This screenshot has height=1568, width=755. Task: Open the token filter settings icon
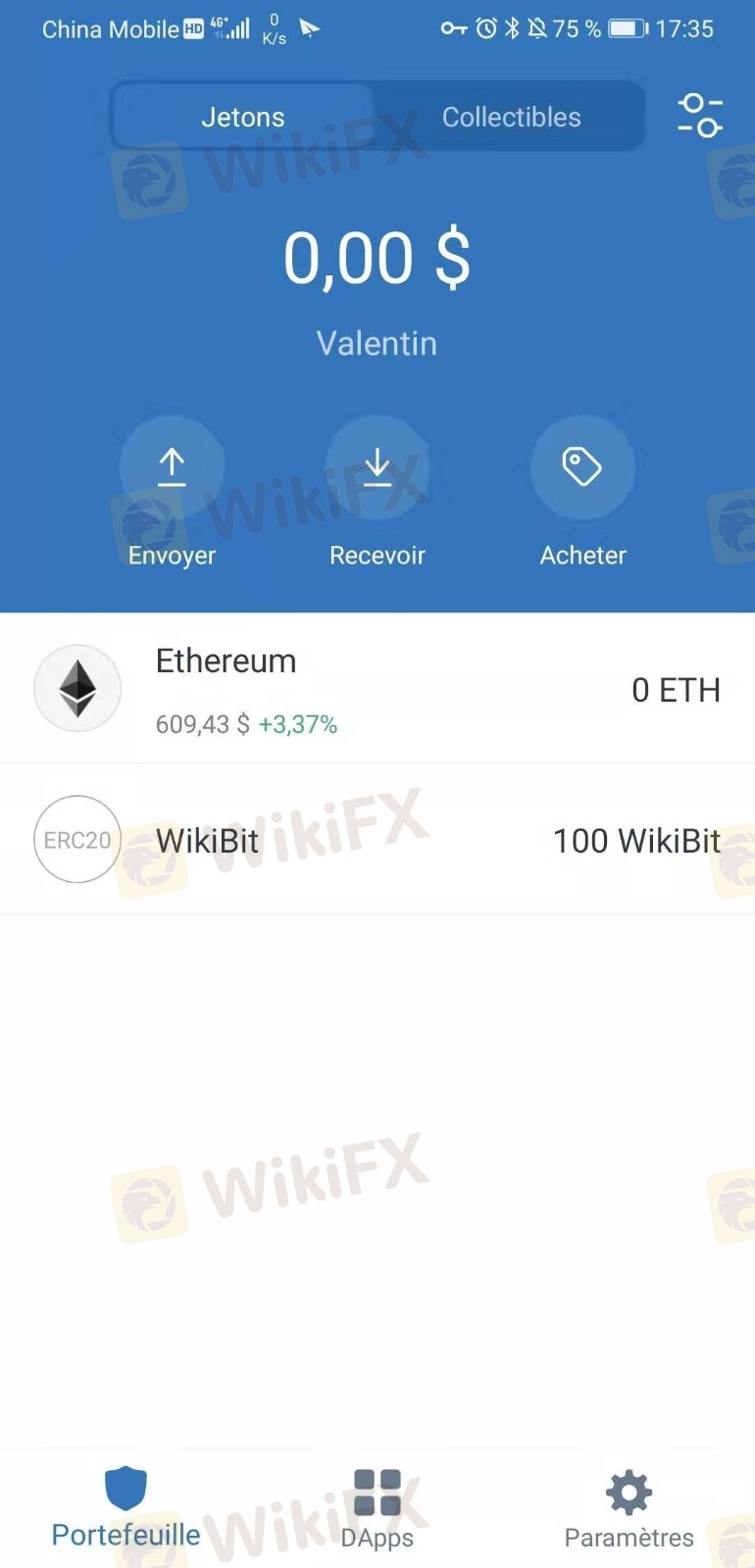point(700,116)
